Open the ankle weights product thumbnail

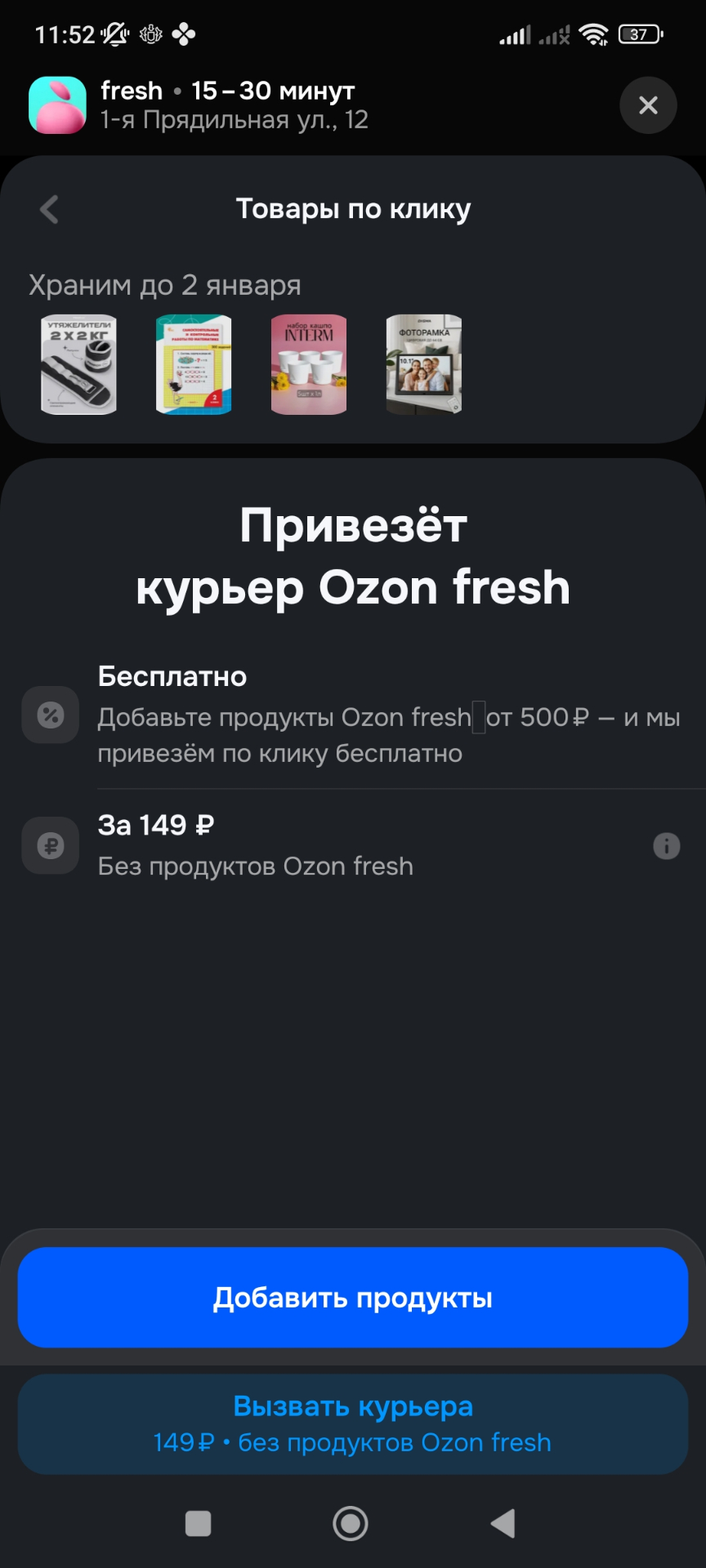tap(79, 365)
